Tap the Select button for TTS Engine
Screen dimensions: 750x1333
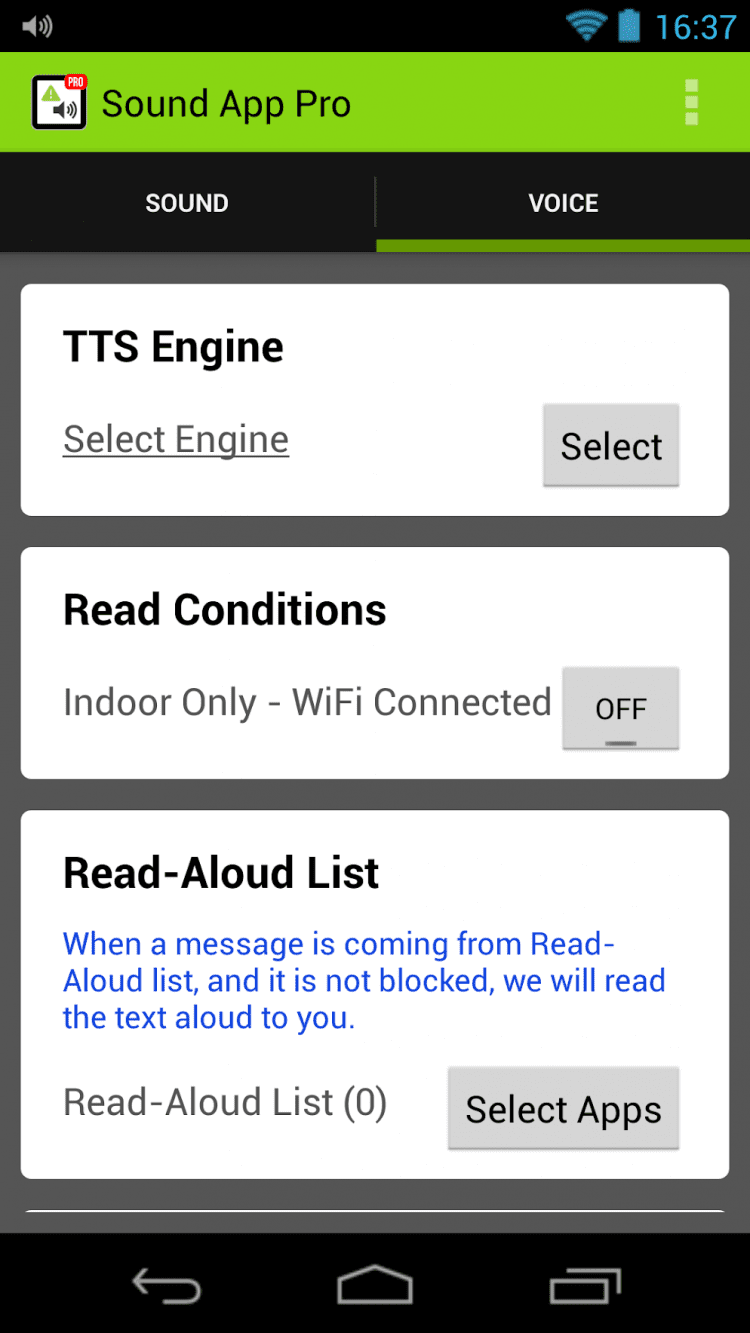[x=611, y=446]
